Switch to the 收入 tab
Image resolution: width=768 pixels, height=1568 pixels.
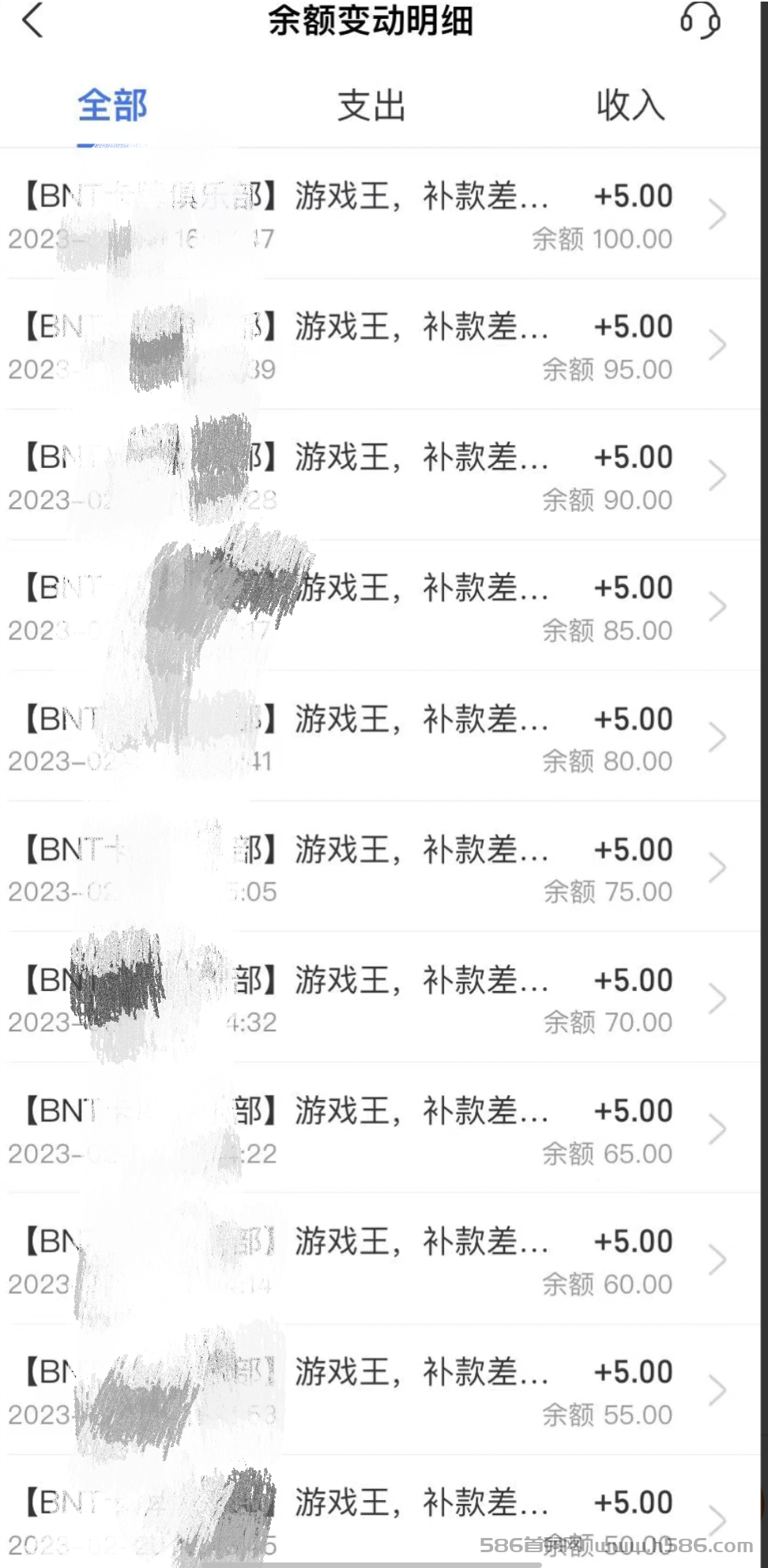tap(631, 105)
